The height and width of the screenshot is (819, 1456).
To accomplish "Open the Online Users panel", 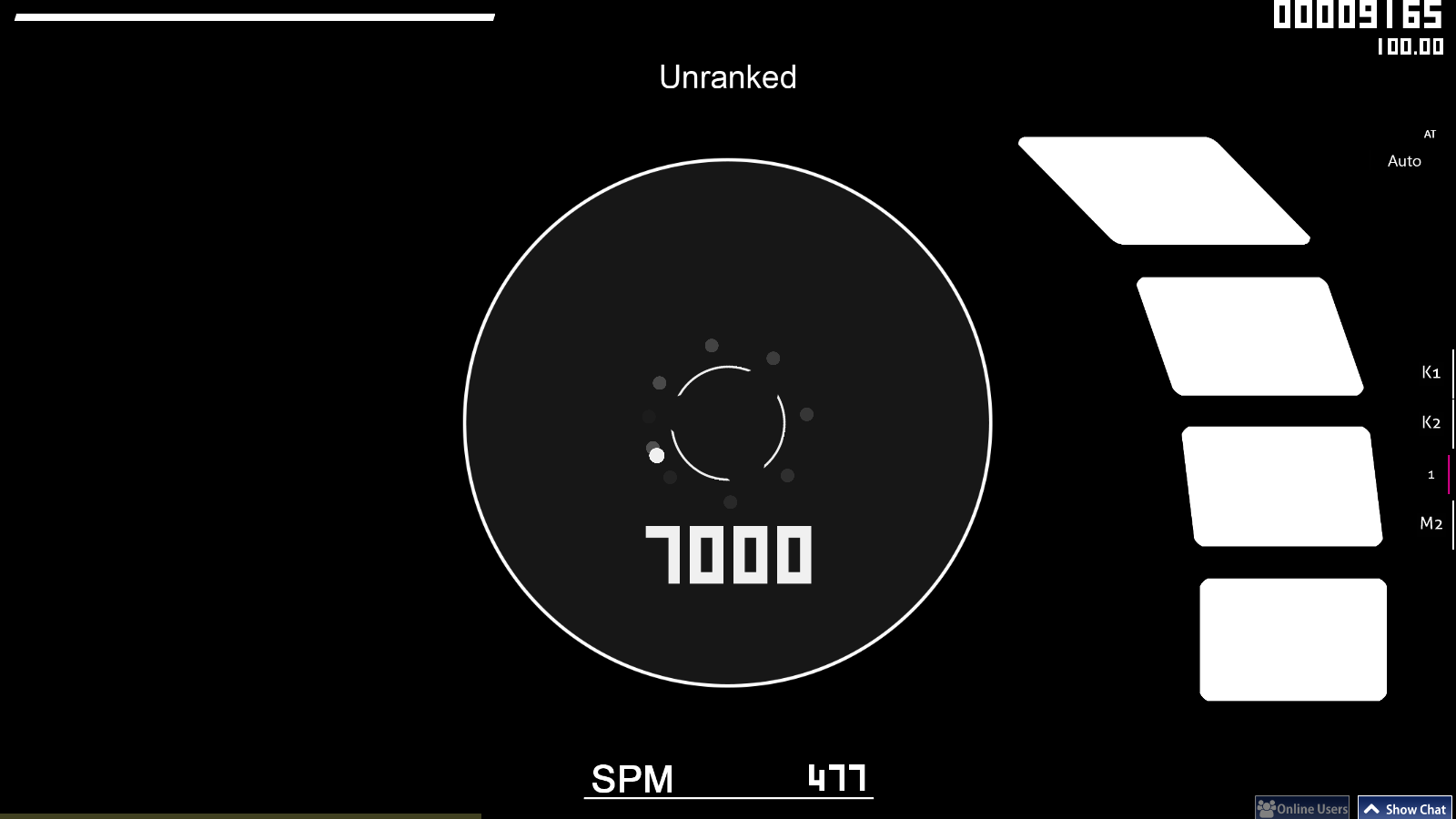I will [x=1302, y=808].
